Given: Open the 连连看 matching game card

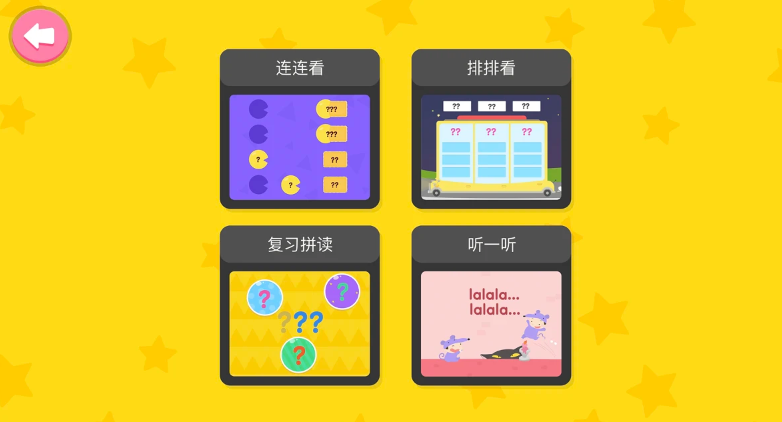Looking at the screenshot, I should [x=299, y=130].
